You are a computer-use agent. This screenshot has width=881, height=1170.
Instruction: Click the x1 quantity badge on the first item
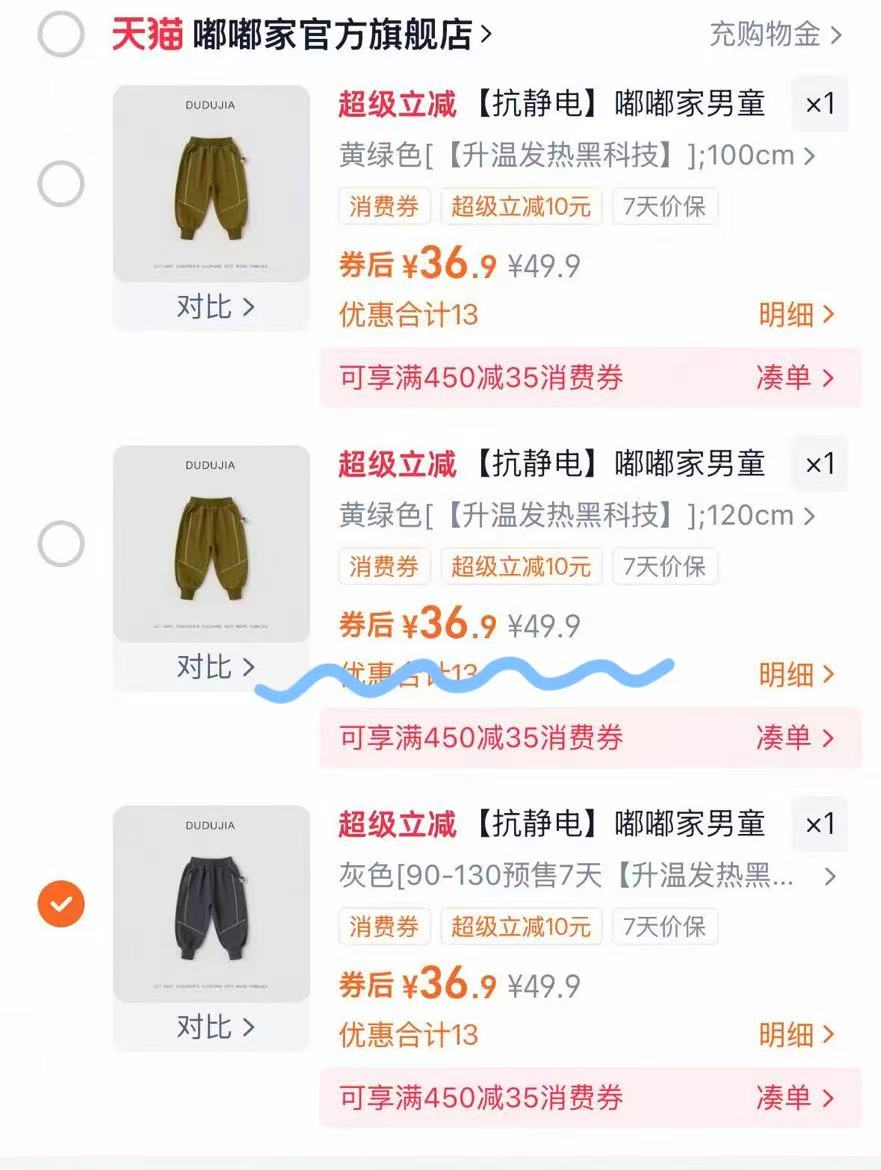pyautogui.click(x=820, y=103)
